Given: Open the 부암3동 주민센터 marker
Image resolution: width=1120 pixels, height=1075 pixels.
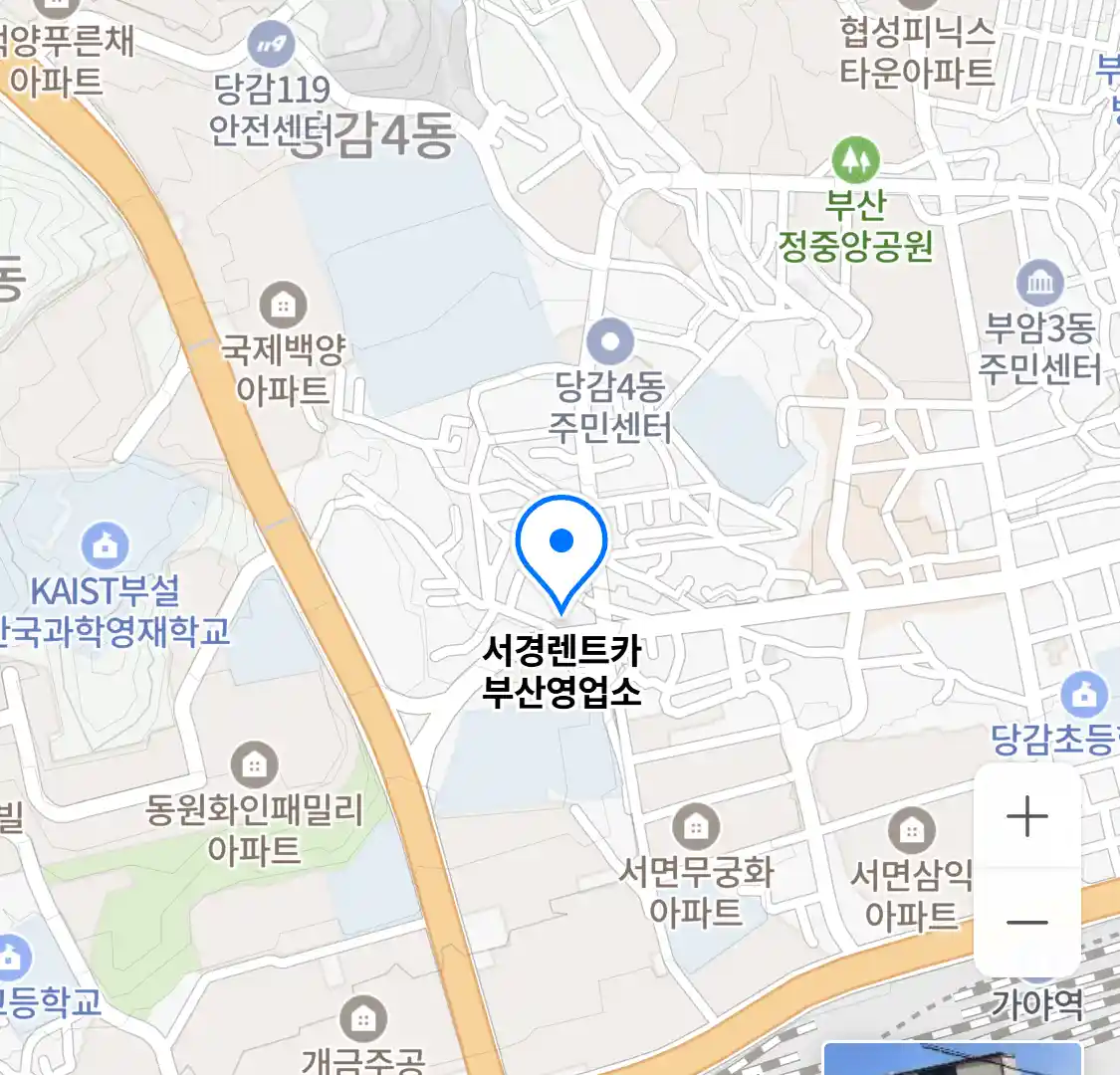Looking at the screenshot, I should pos(1039,284).
